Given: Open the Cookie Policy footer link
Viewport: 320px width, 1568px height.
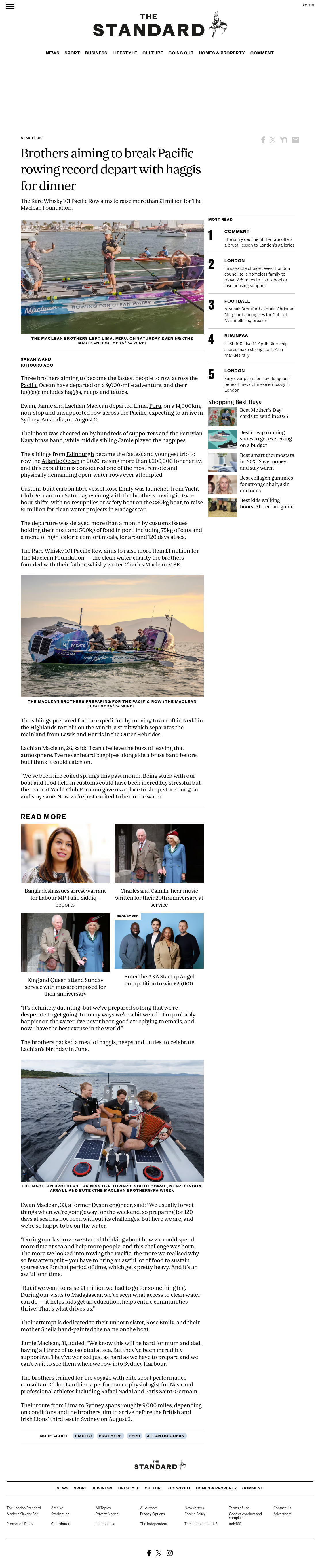Looking at the screenshot, I should tap(195, 1514).
